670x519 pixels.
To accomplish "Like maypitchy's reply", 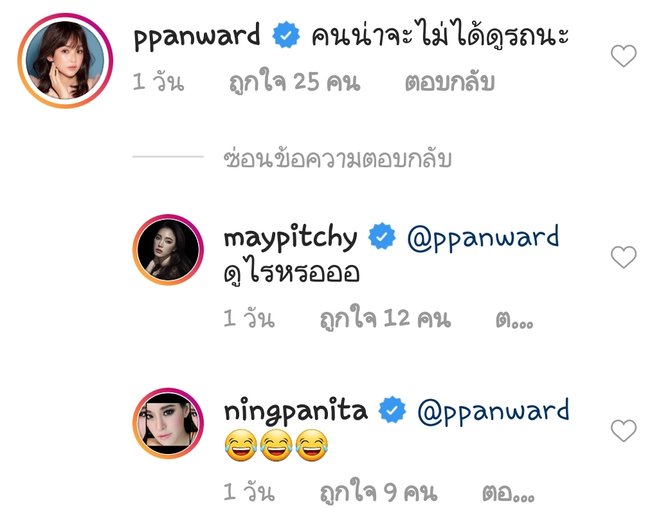I will click(623, 258).
